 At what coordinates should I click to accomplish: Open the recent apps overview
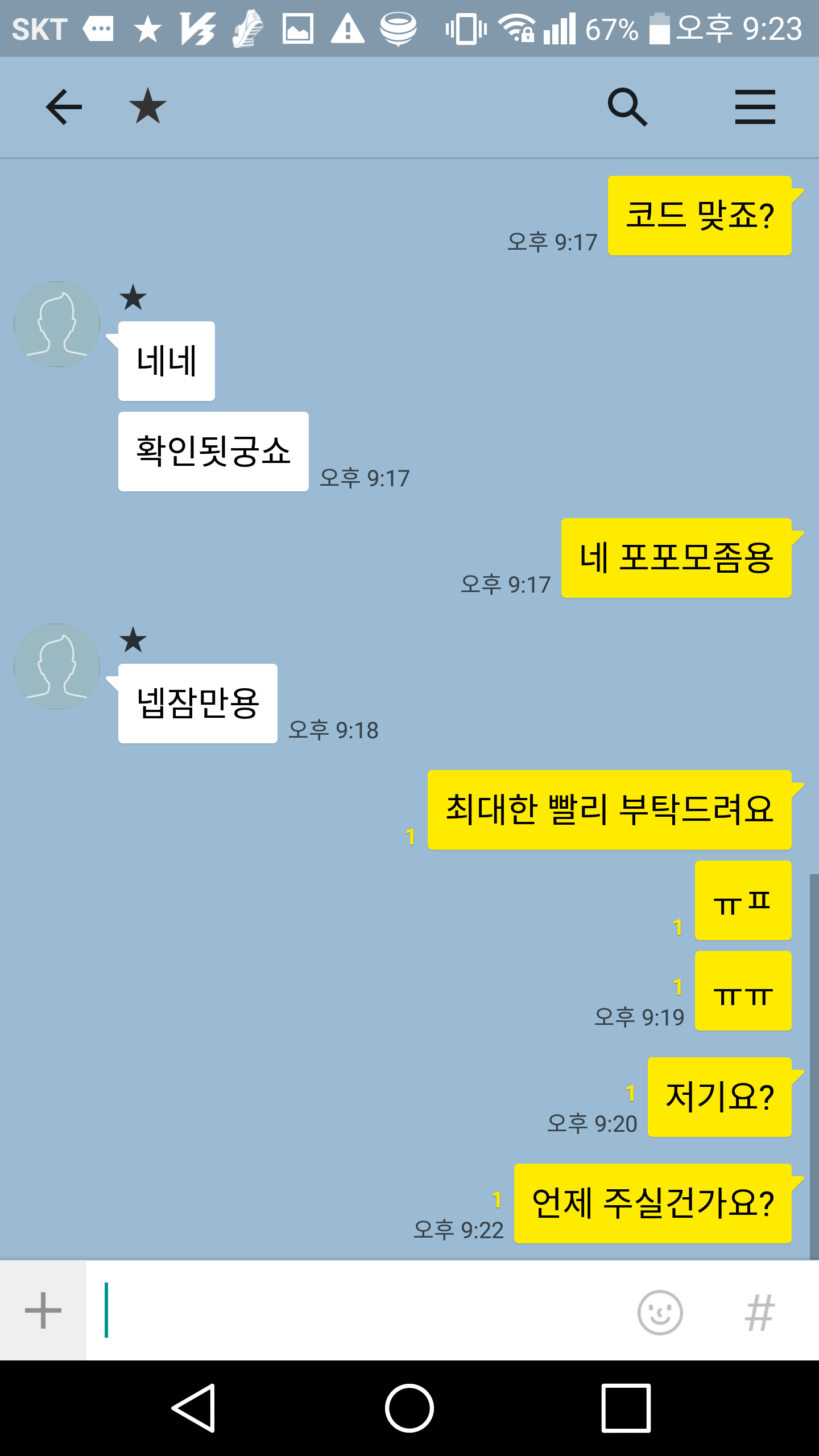coord(626,1408)
